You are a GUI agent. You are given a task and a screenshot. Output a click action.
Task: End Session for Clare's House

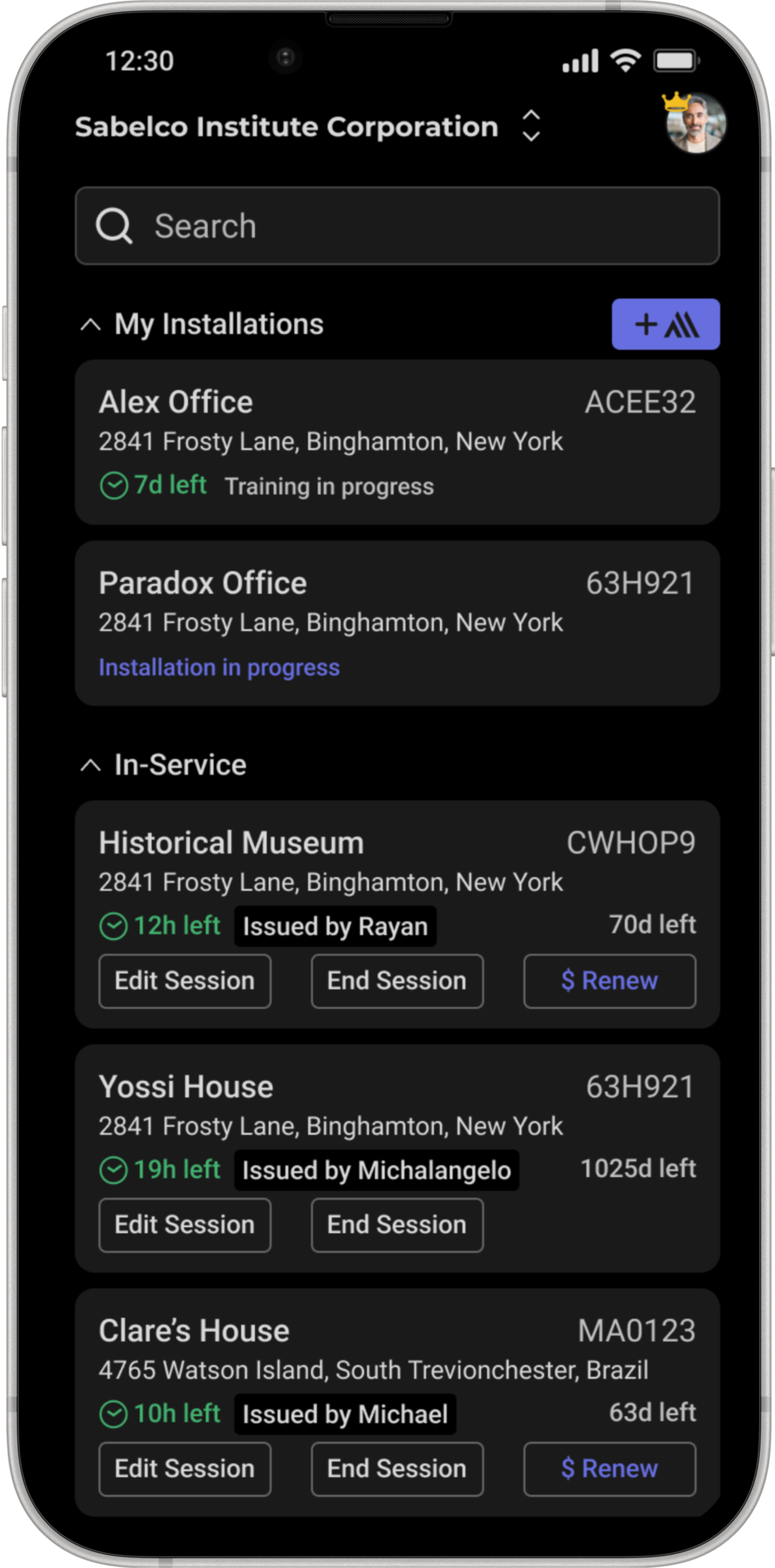(398, 1469)
